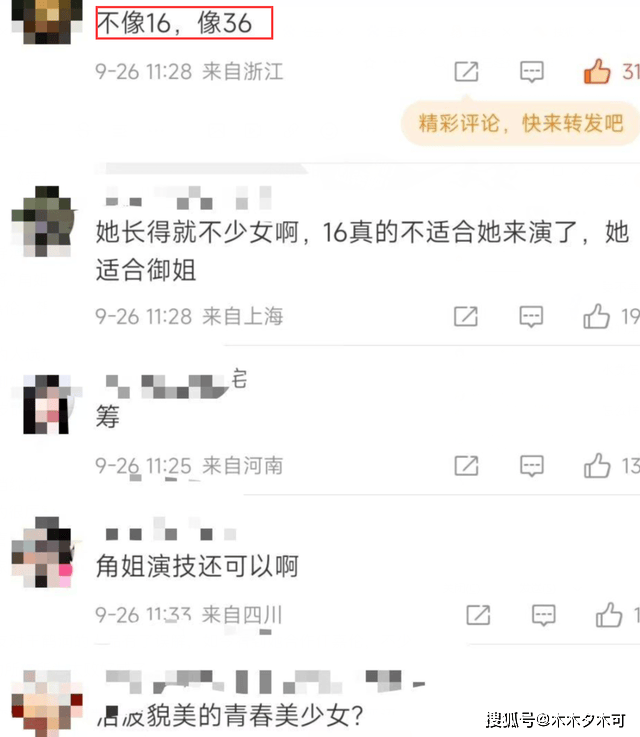Reply to the comment "角姐演技还可以啊"

pyautogui.click(x=543, y=614)
